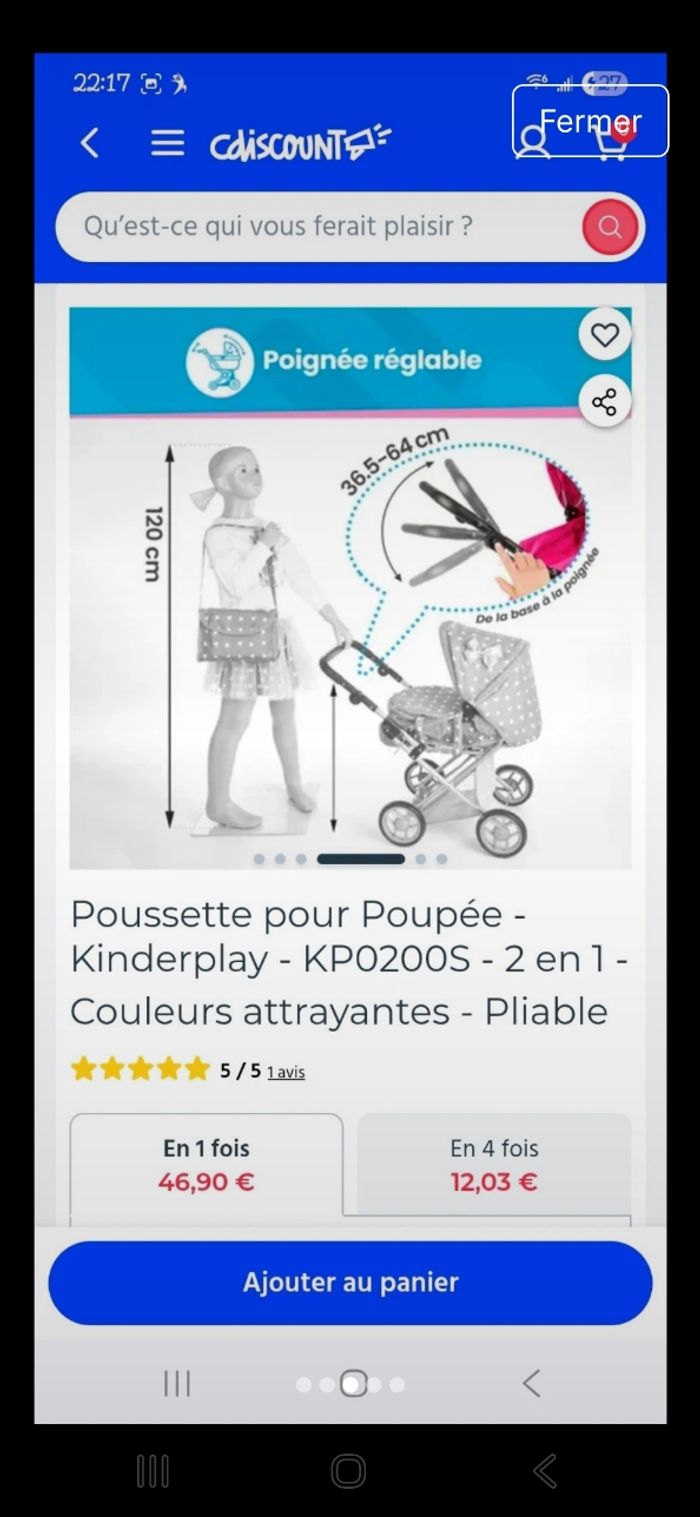The height and width of the screenshot is (1517, 700).
Task: Share this product
Action: tap(604, 402)
